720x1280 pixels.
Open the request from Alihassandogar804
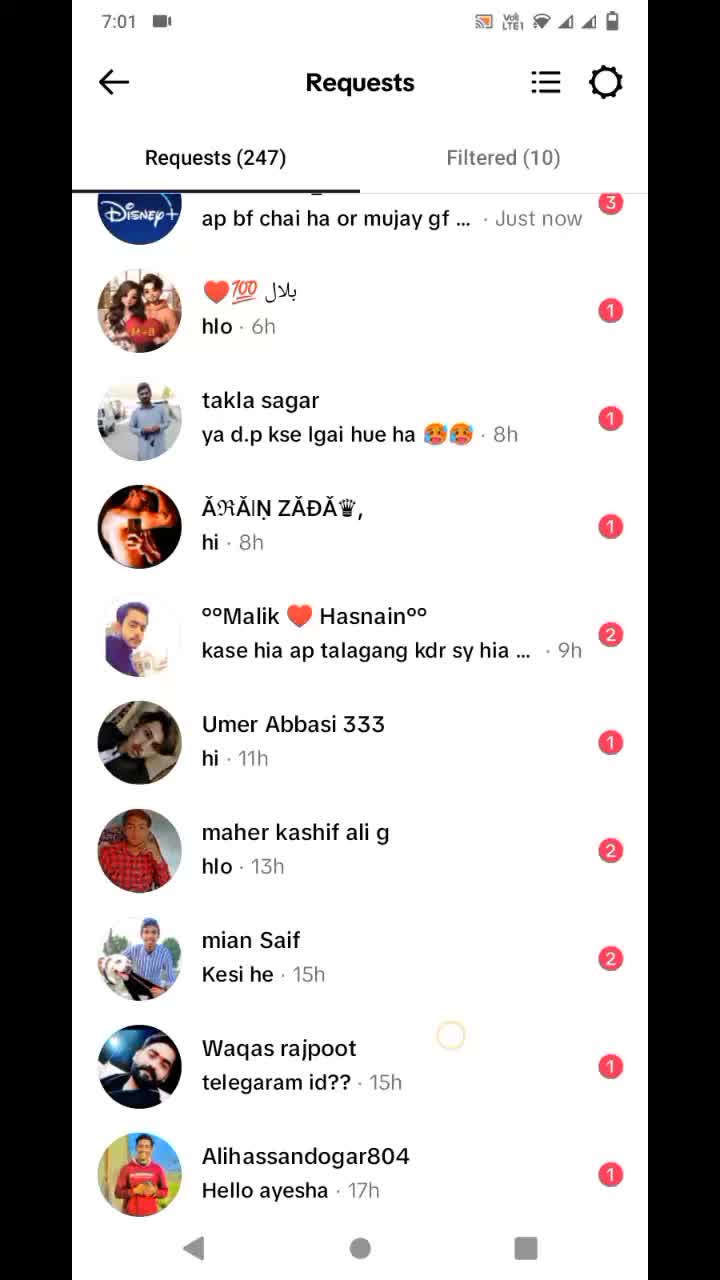tap(360, 1174)
